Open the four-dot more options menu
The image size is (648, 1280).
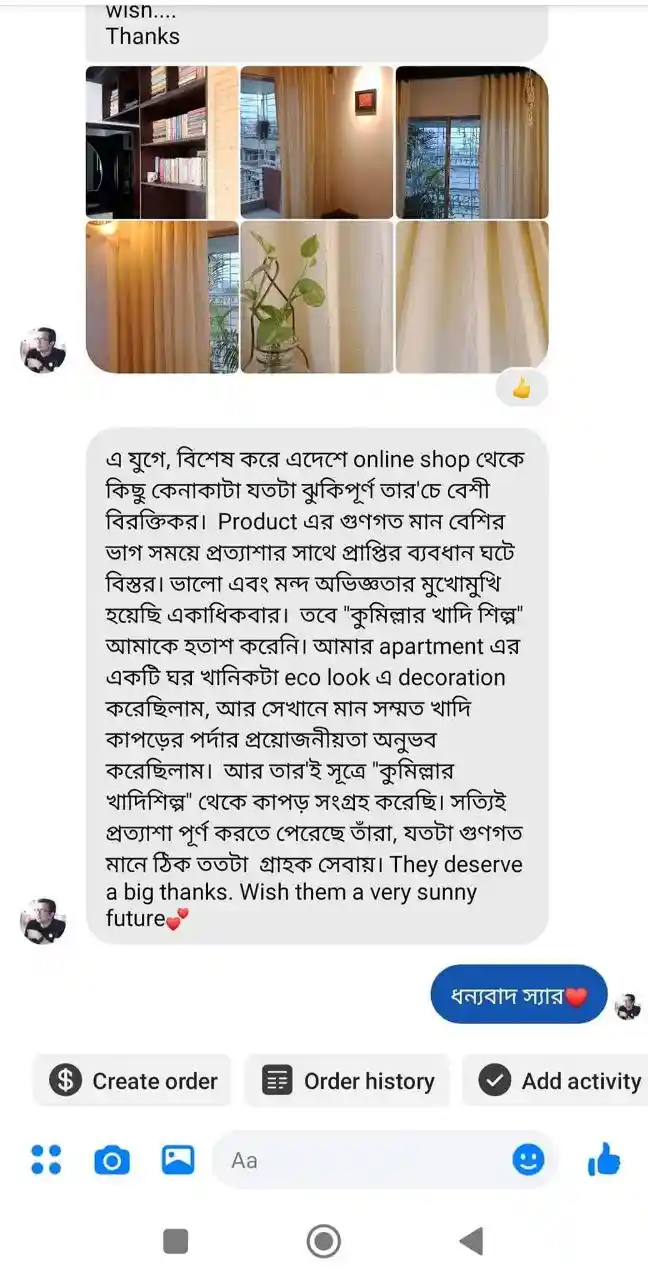46,1160
